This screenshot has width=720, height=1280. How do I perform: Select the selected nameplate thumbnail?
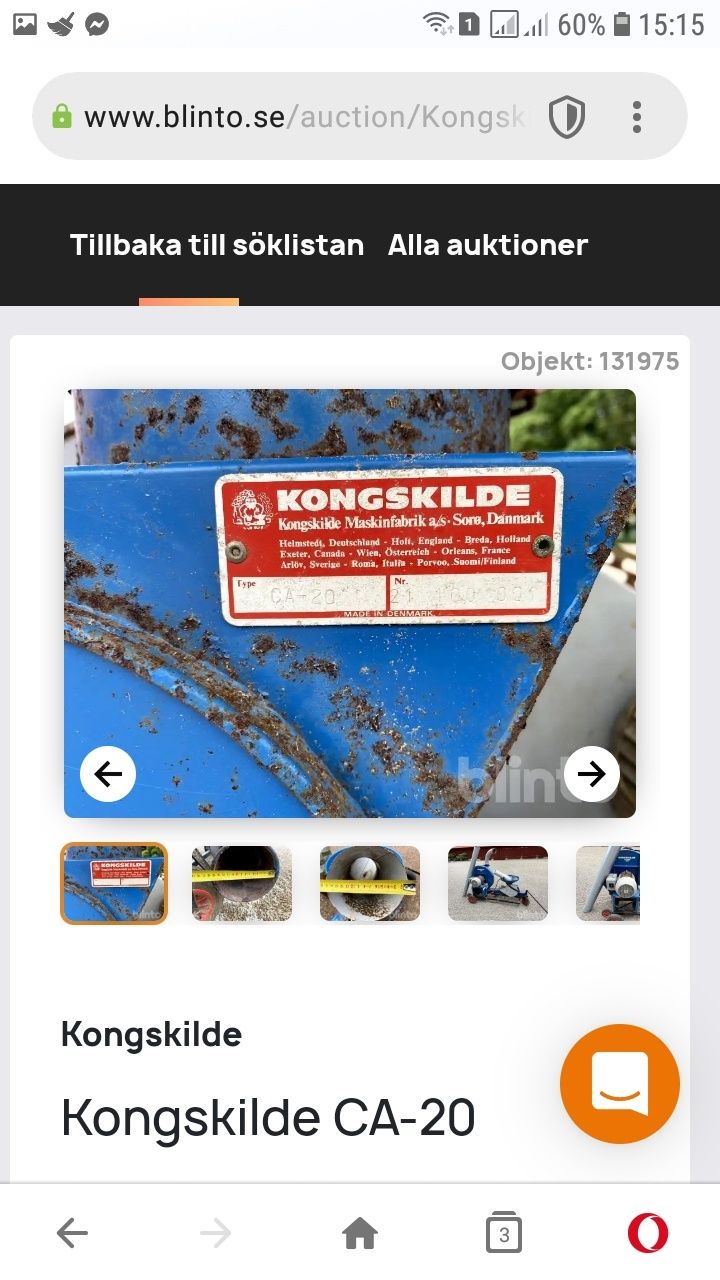point(114,883)
